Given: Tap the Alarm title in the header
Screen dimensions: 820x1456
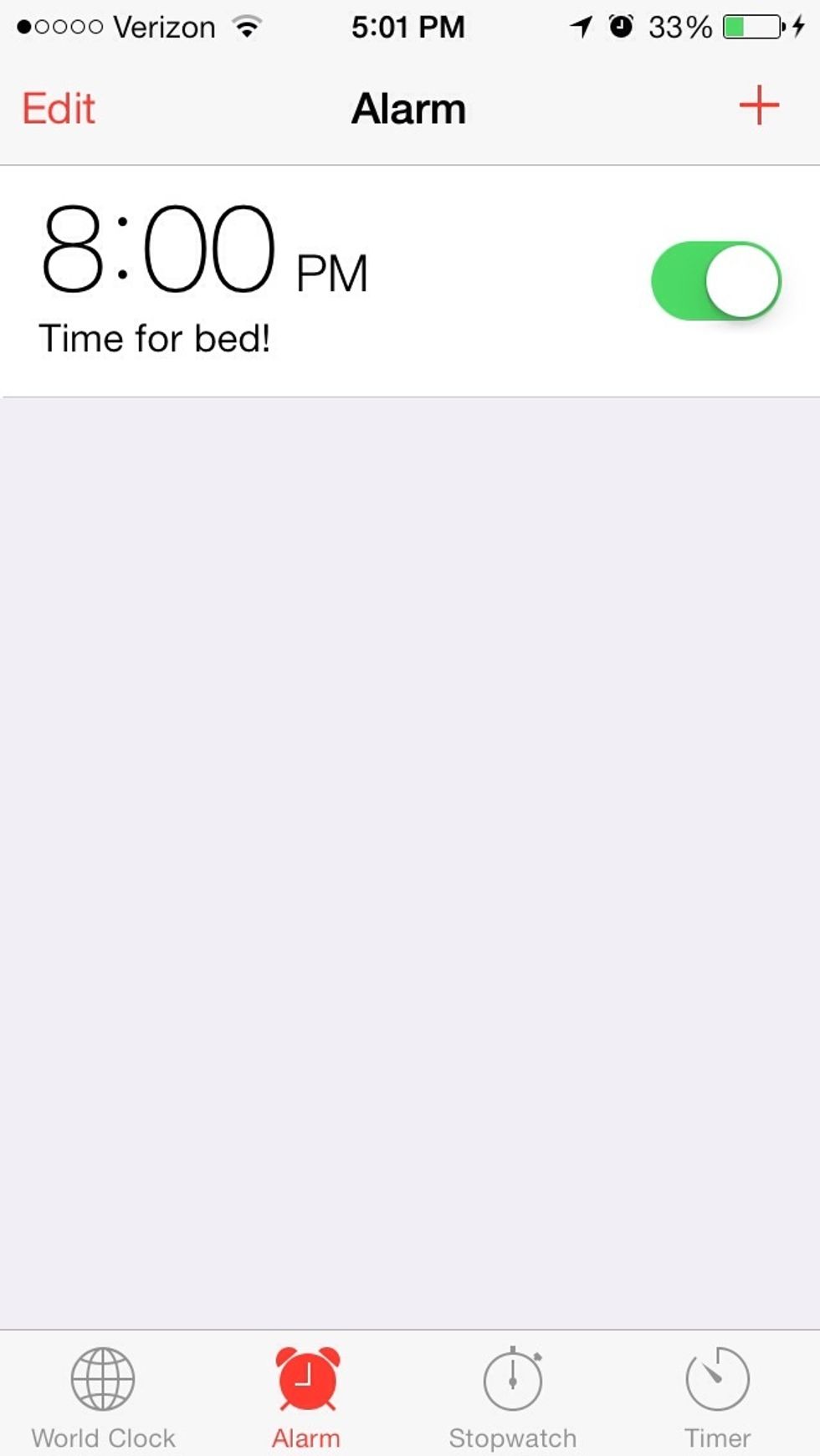Looking at the screenshot, I should (409, 108).
